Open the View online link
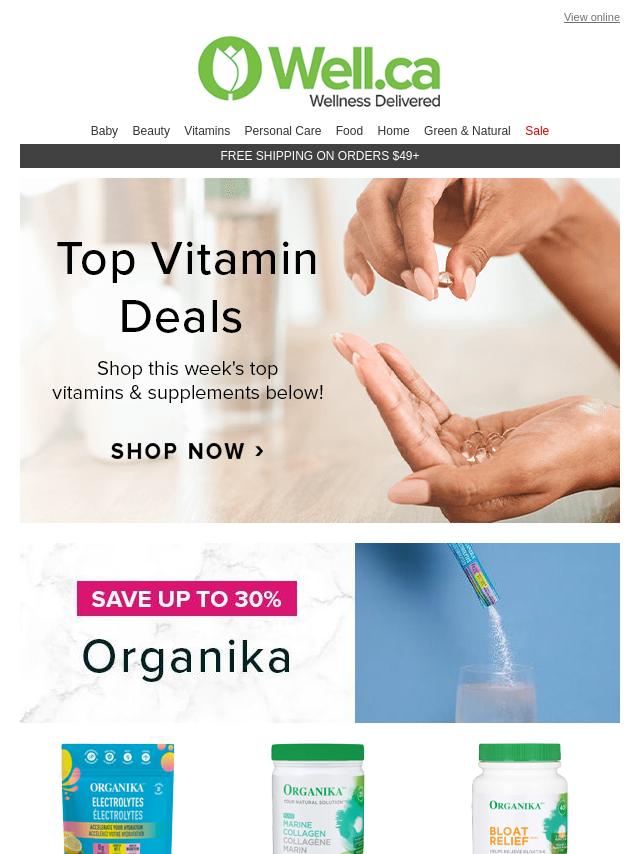Viewport: 640px width, 854px height. pyautogui.click(x=591, y=17)
